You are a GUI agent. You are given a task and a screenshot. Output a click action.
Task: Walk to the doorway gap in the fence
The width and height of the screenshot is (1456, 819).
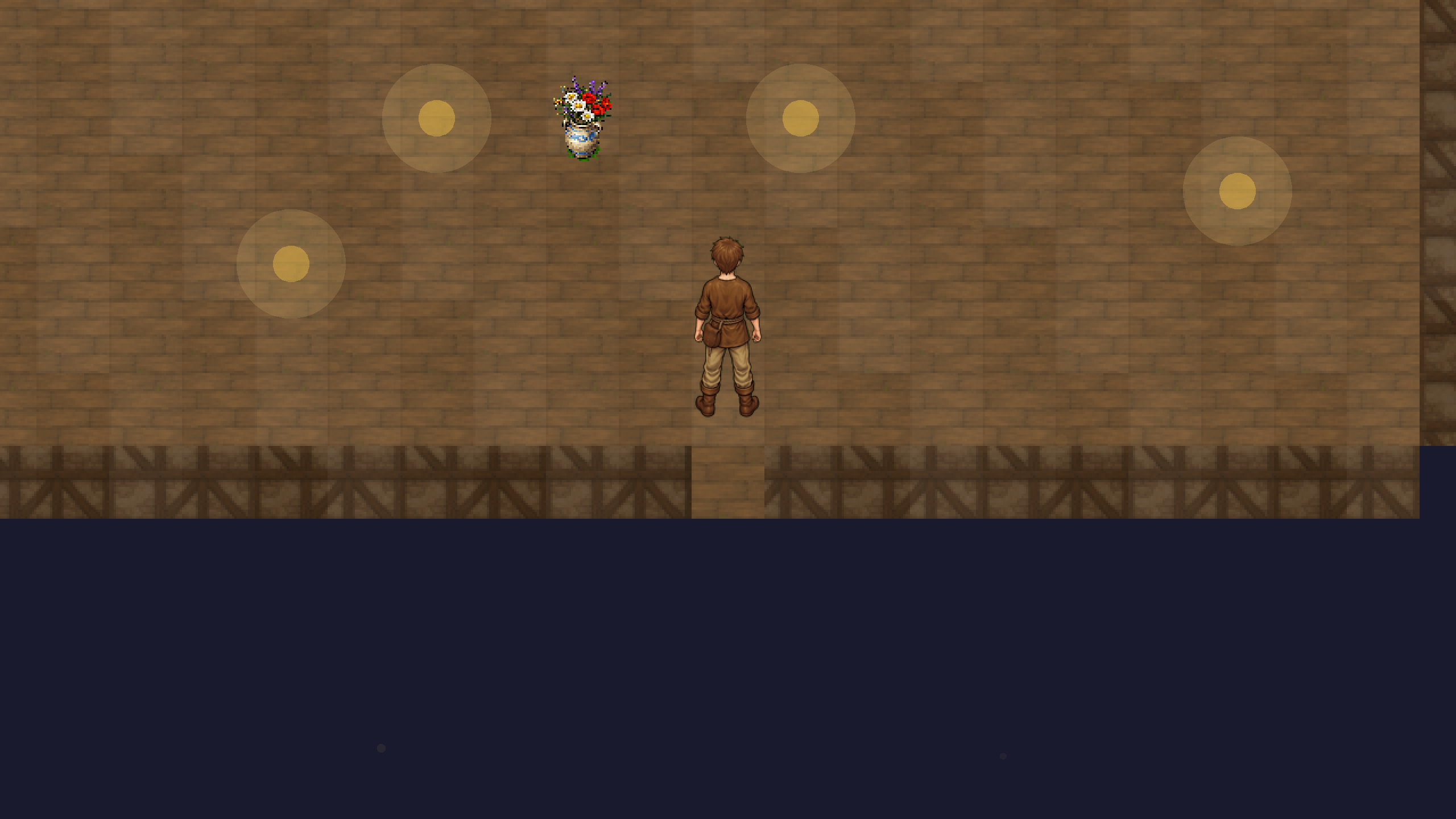[727, 482]
